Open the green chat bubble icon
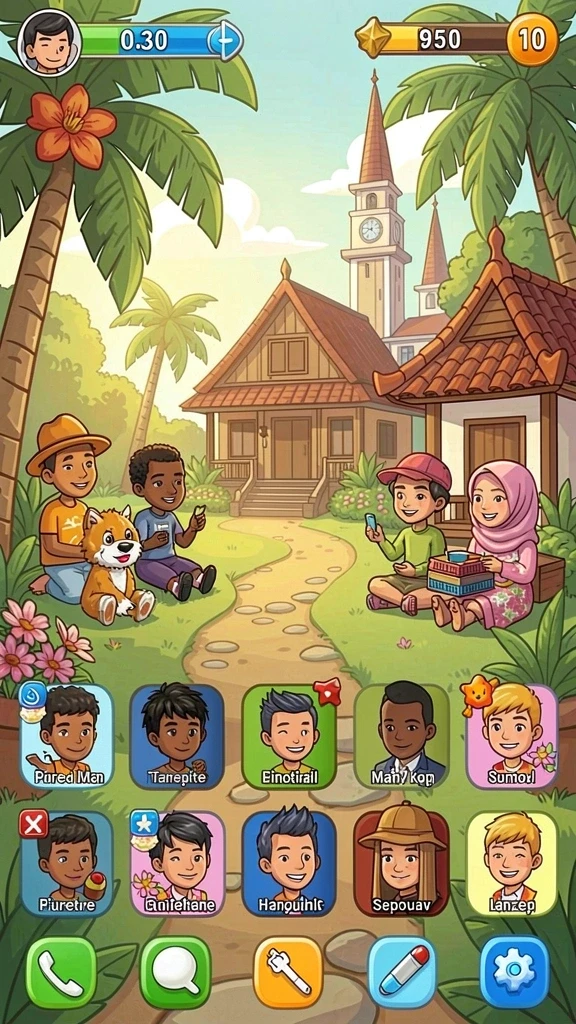The width and height of the screenshot is (576, 1024). [x=175, y=972]
